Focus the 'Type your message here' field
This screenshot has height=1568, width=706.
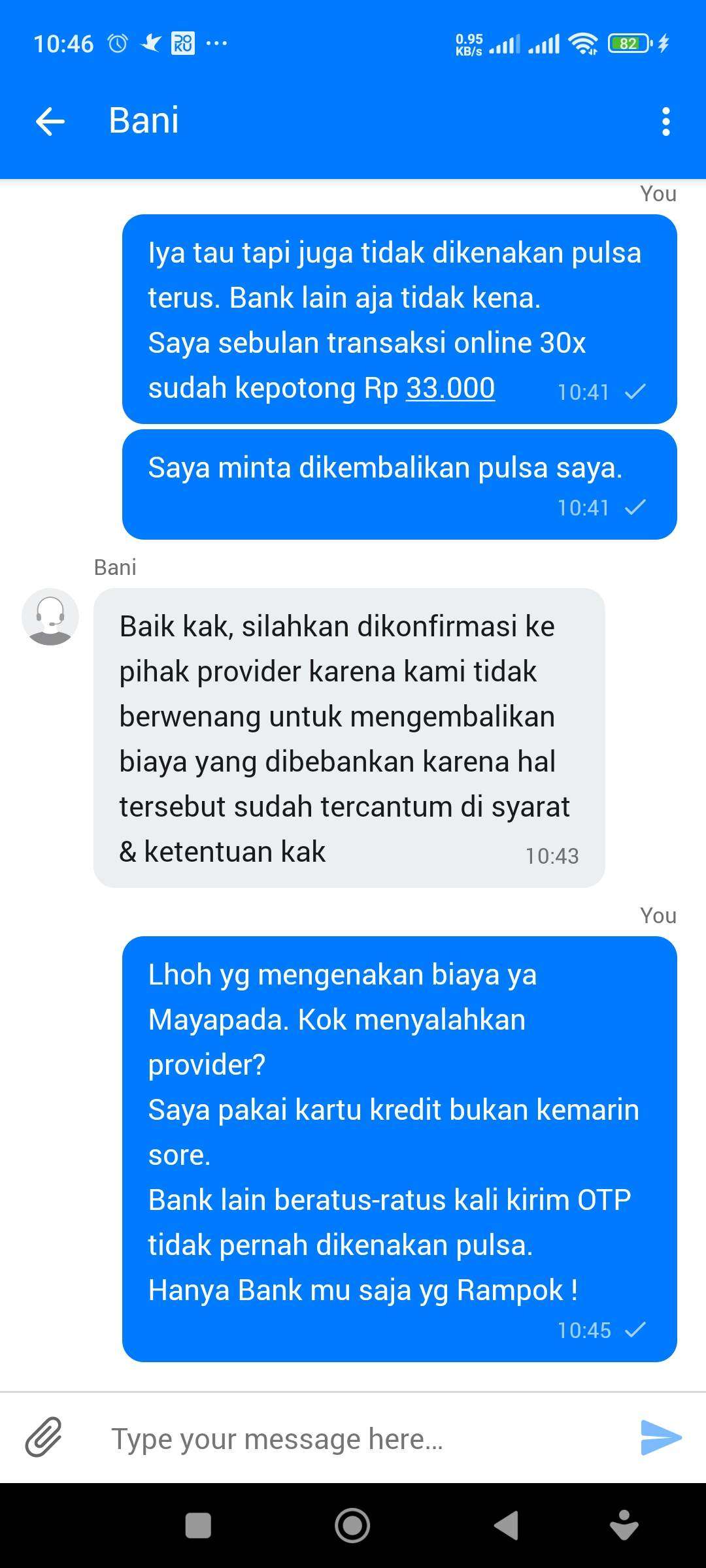tap(353, 1438)
